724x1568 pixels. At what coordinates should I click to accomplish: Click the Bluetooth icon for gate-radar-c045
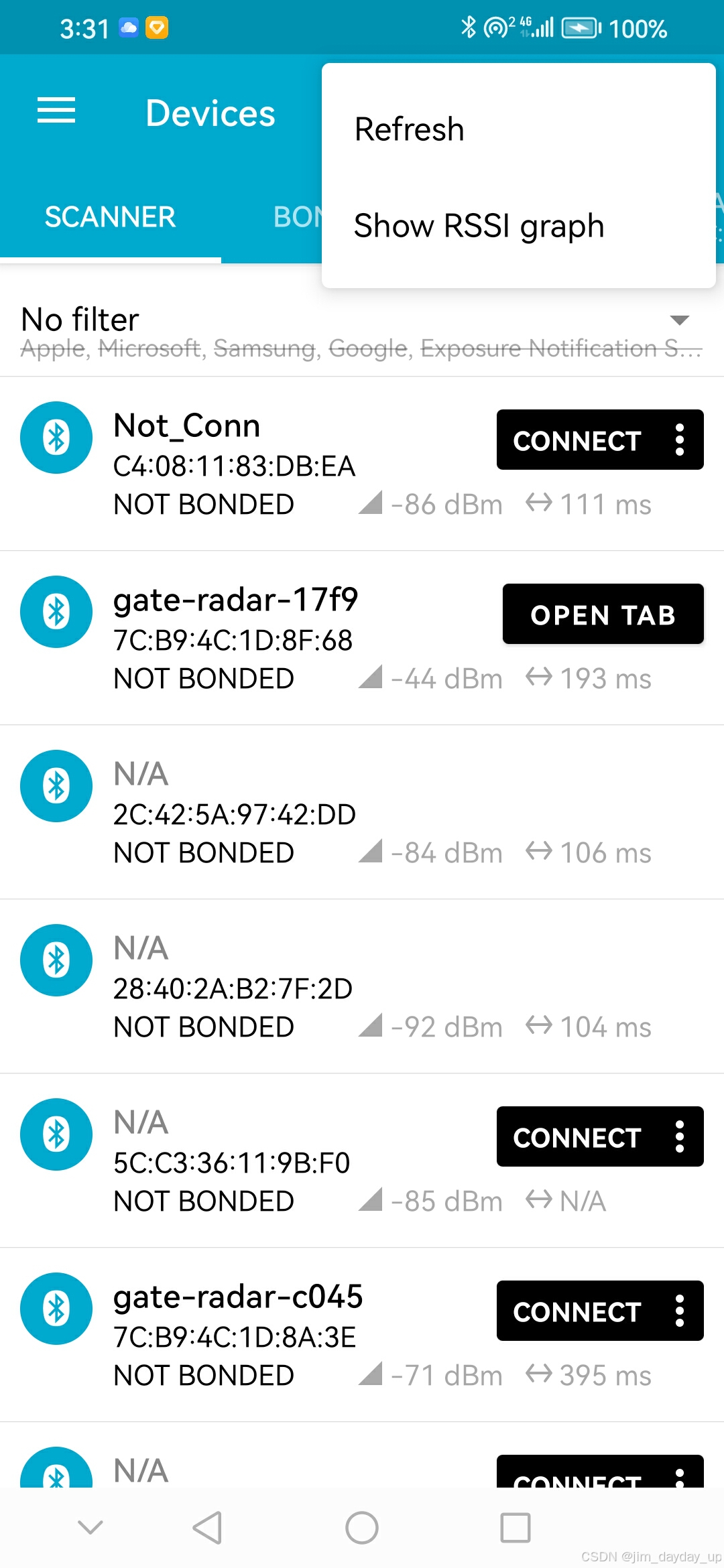point(56,1309)
